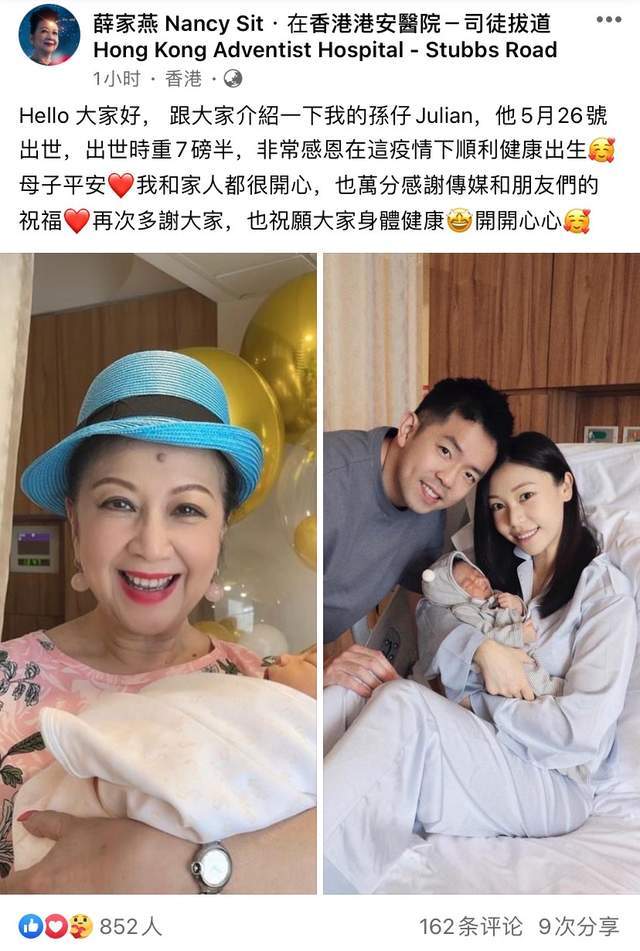Open the post's three-dot options menu
The width and height of the screenshot is (640, 951).
pos(608,20)
